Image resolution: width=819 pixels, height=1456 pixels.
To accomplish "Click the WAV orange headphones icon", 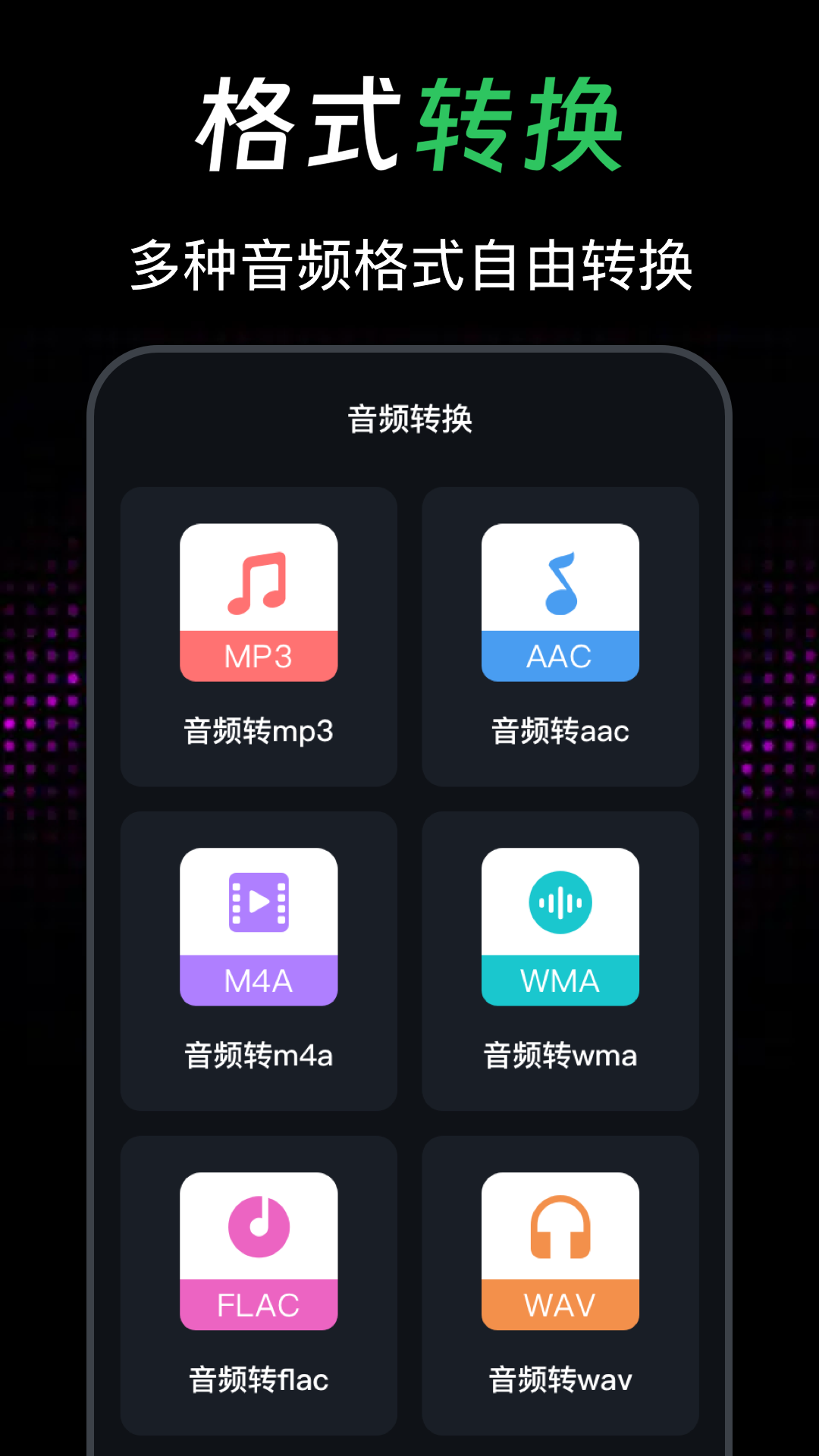I will [560, 1227].
